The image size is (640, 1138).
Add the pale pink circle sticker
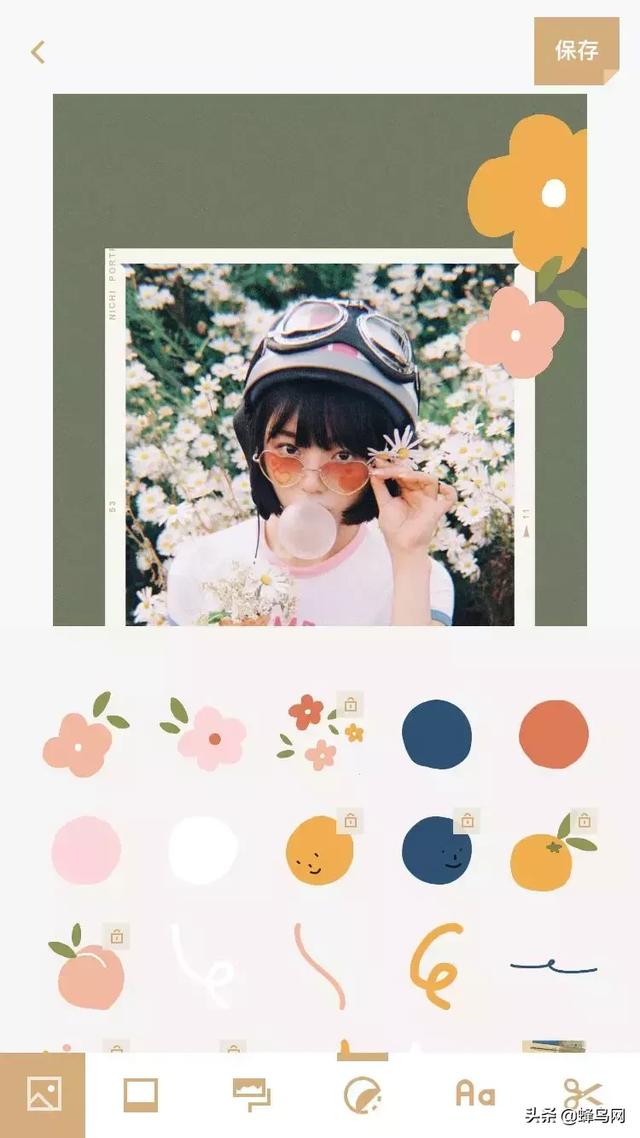pyautogui.click(x=86, y=850)
